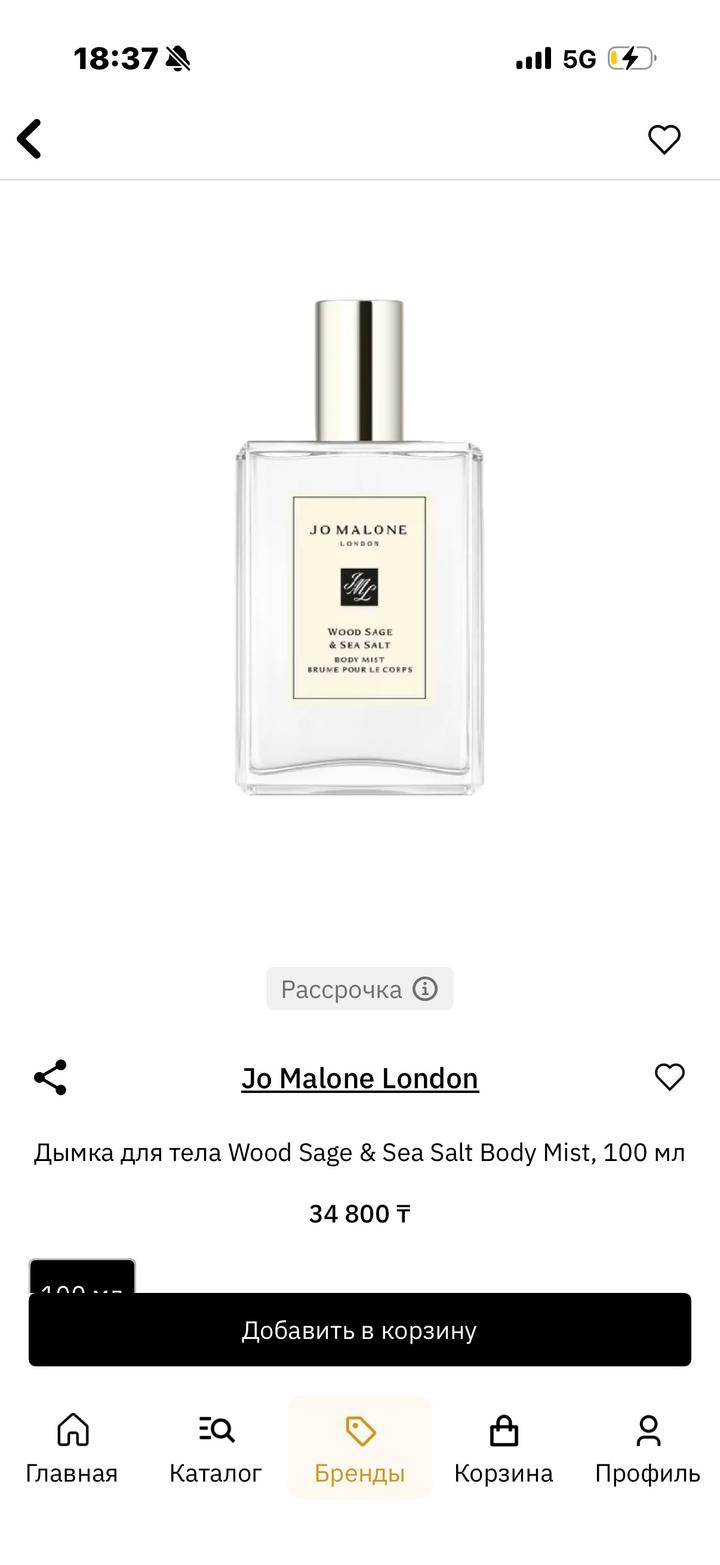The height and width of the screenshot is (1565, 720).
Task: Open the Рассрочка installment info chip
Action: click(359, 989)
